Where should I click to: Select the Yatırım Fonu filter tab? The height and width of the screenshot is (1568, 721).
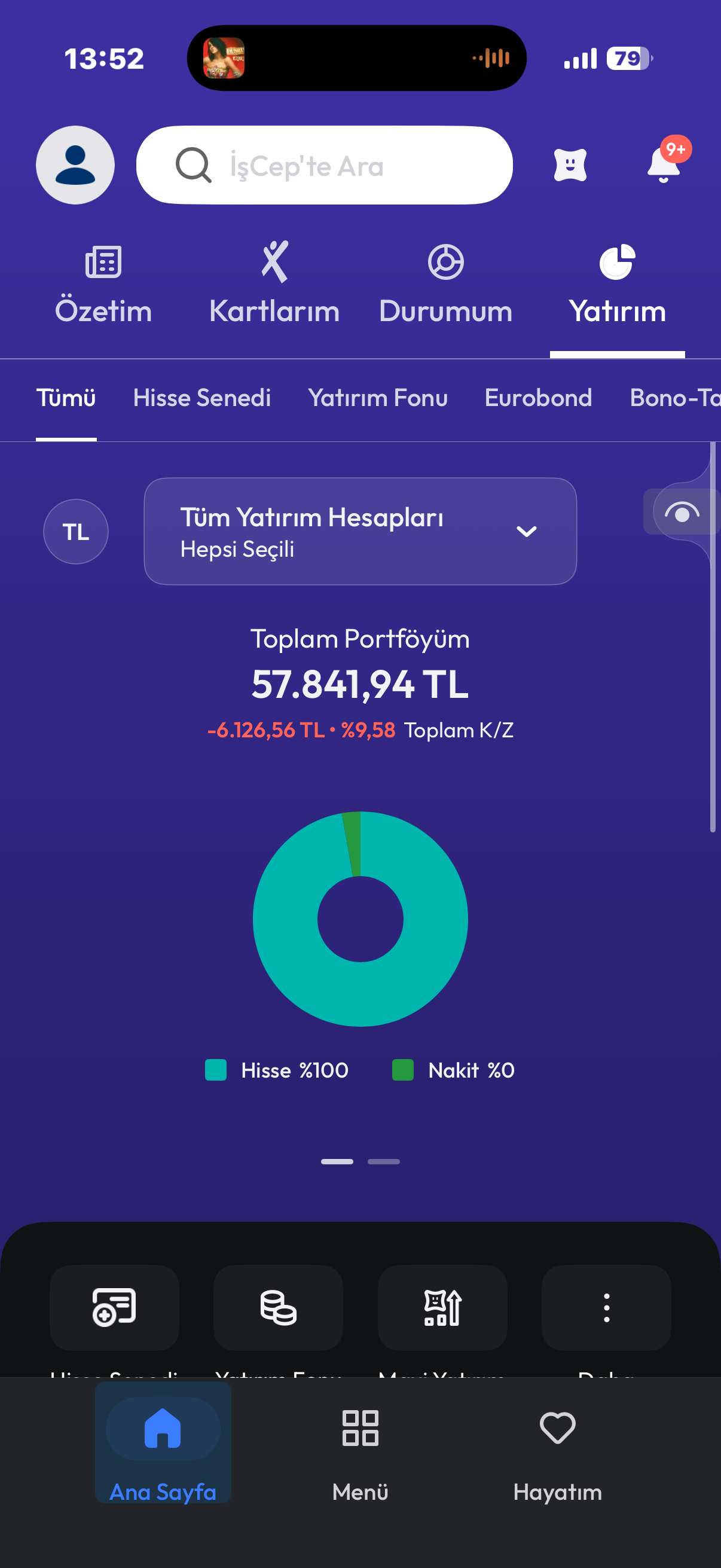378,398
